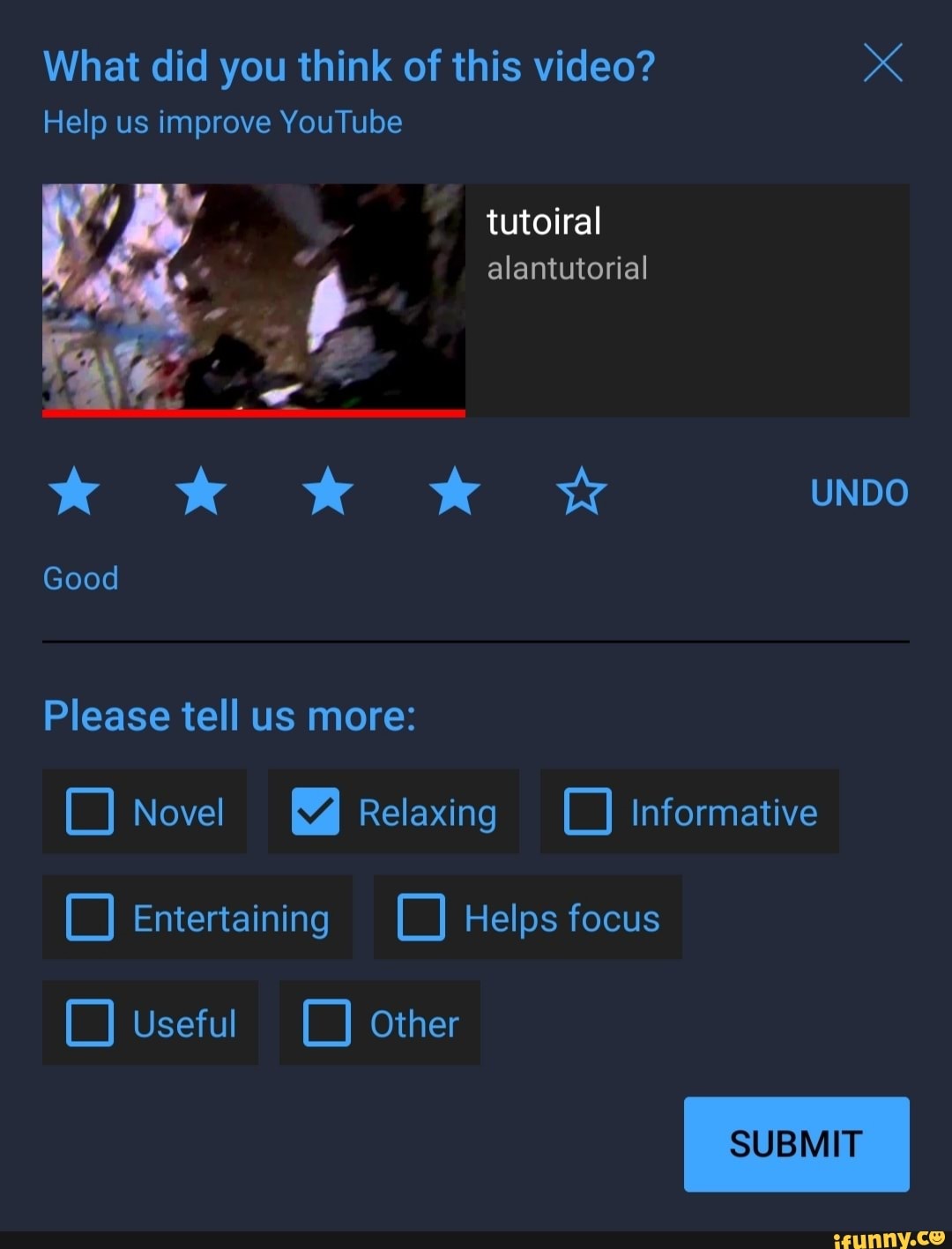
Task: Close the video feedback survey
Action: [882, 63]
